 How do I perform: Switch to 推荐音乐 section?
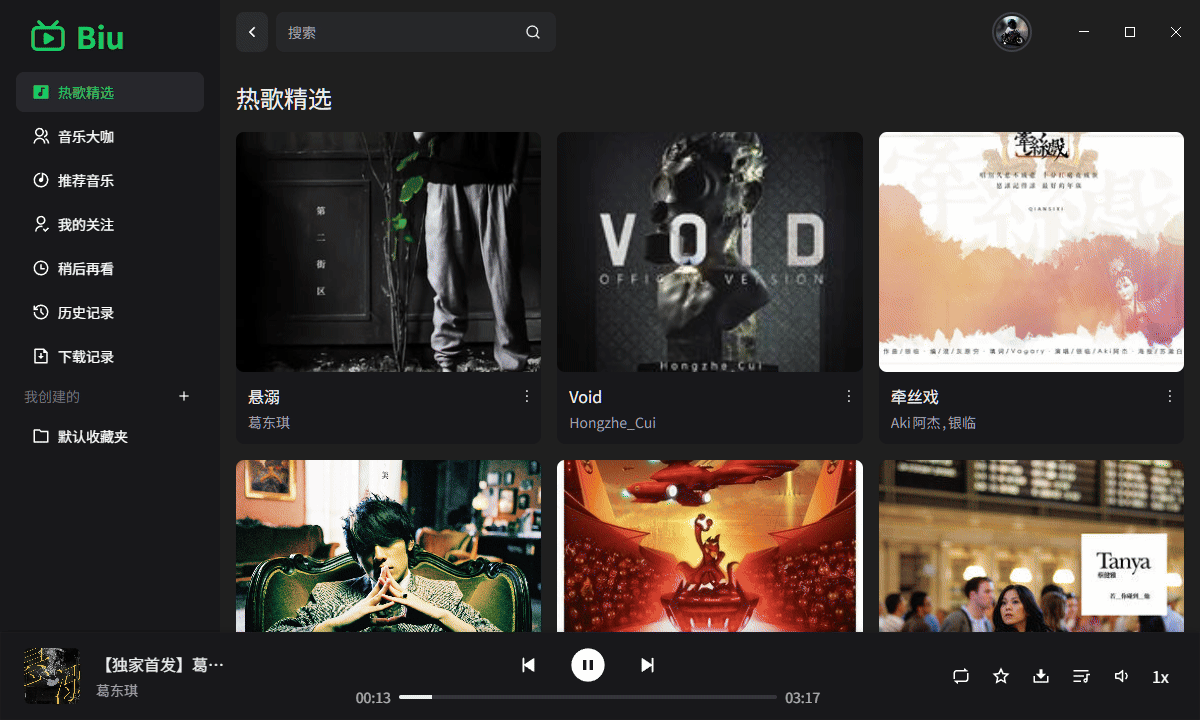86,181
